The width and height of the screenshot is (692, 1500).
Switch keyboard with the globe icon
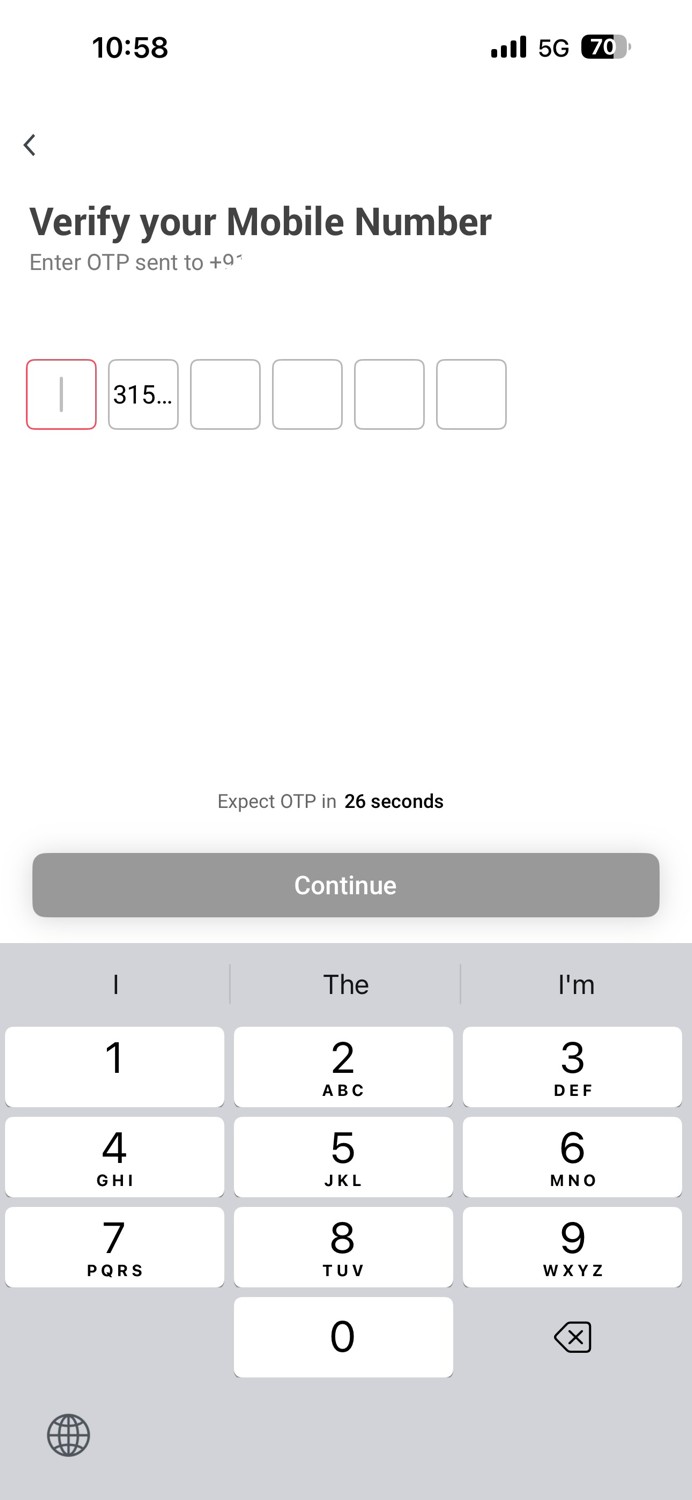click(68, 1435)
